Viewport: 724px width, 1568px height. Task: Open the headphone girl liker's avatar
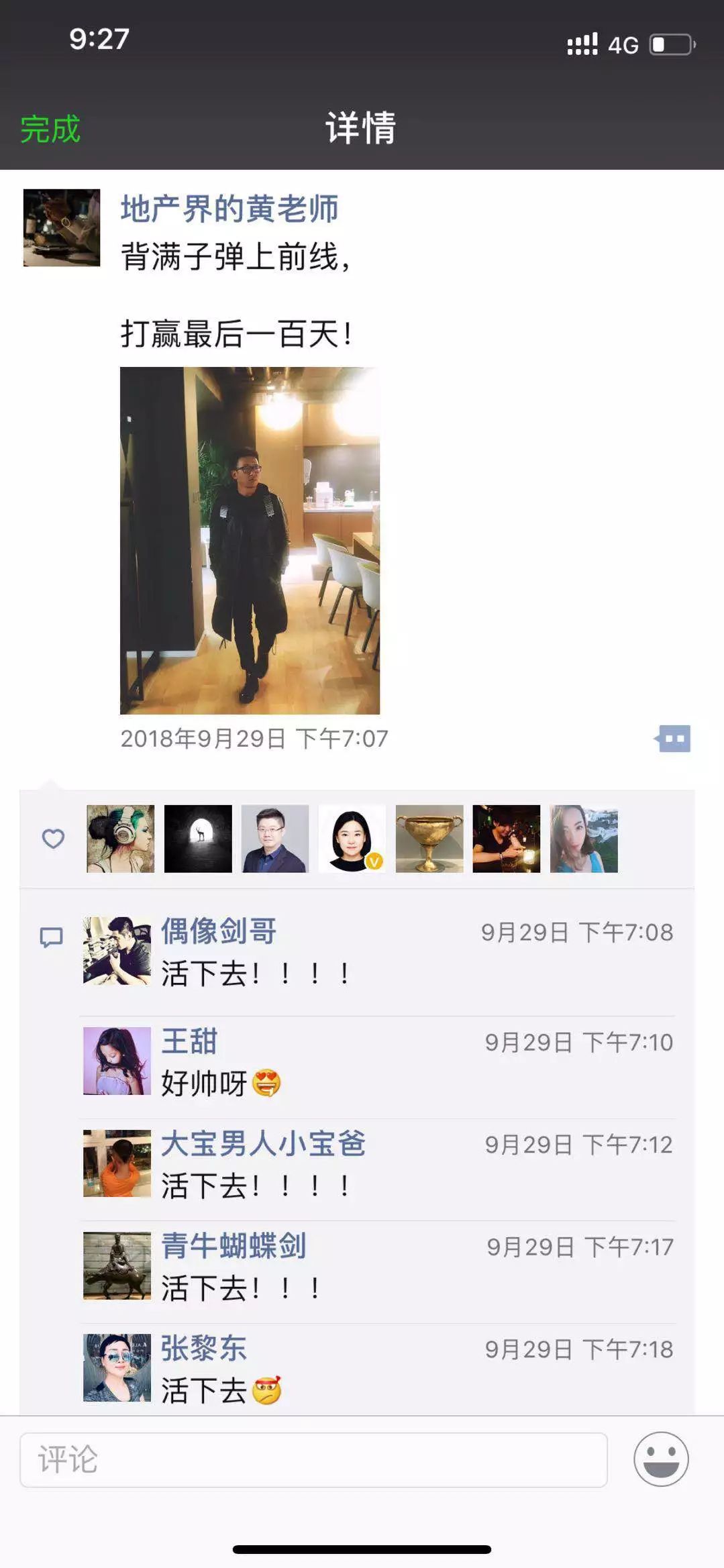pyautogui.click(x=121, y=839)
